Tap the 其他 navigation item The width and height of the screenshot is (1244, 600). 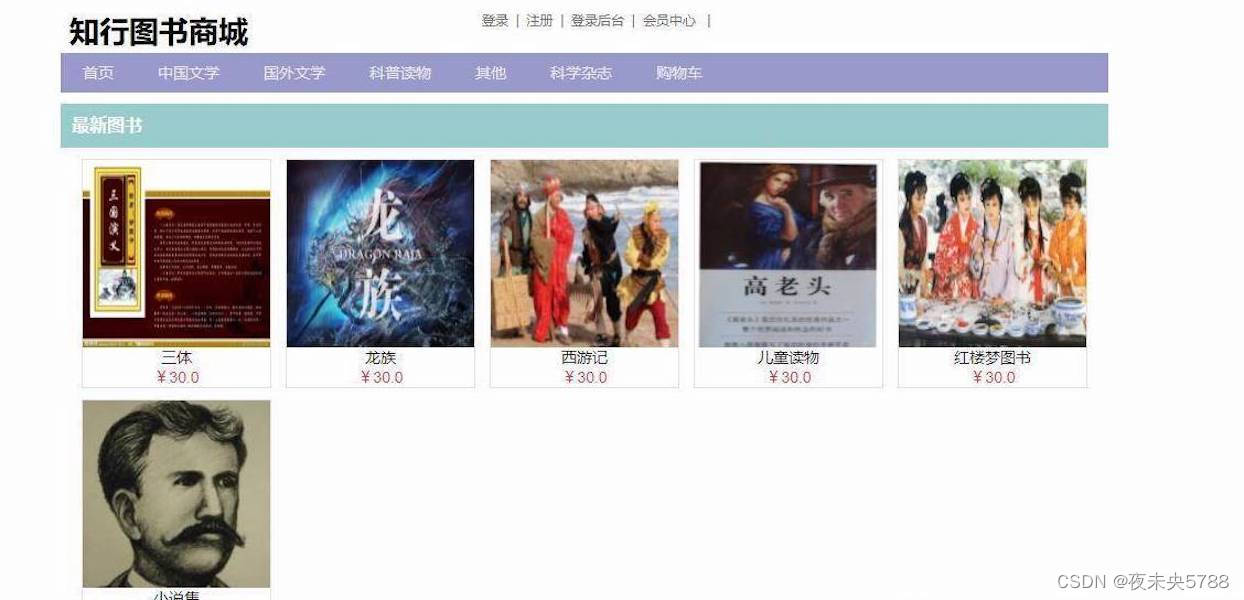(490, 73)
